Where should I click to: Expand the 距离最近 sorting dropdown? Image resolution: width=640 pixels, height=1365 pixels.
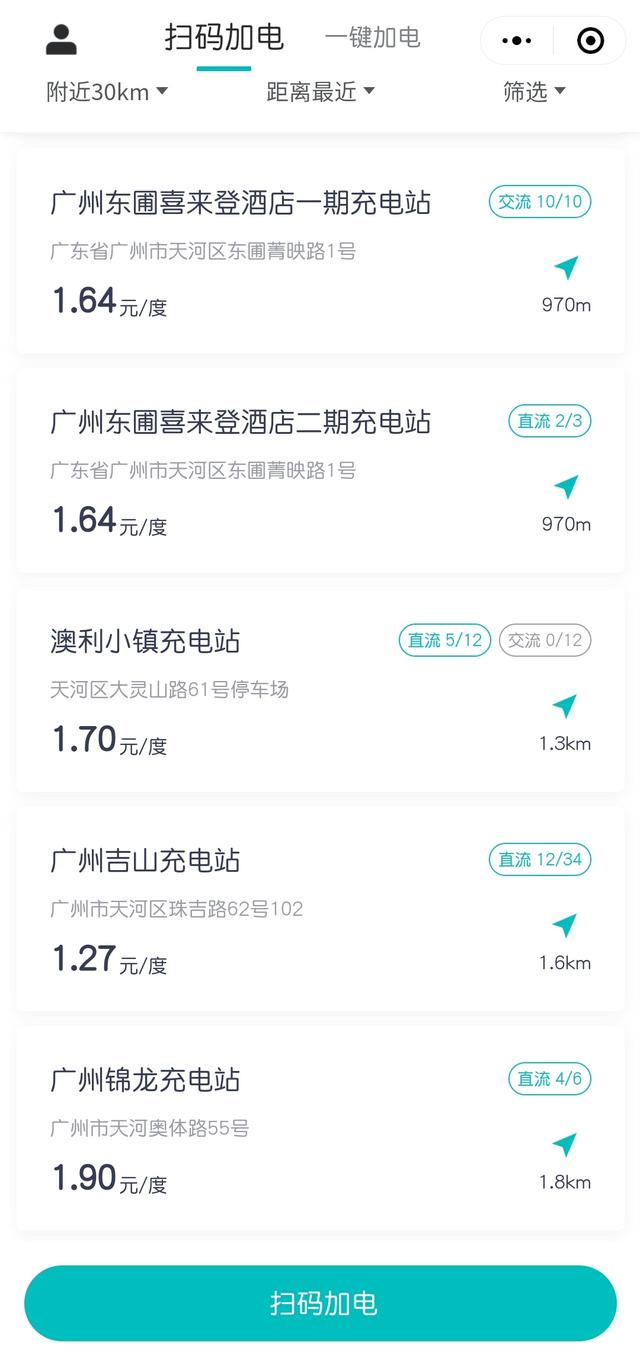pos(320,92)
